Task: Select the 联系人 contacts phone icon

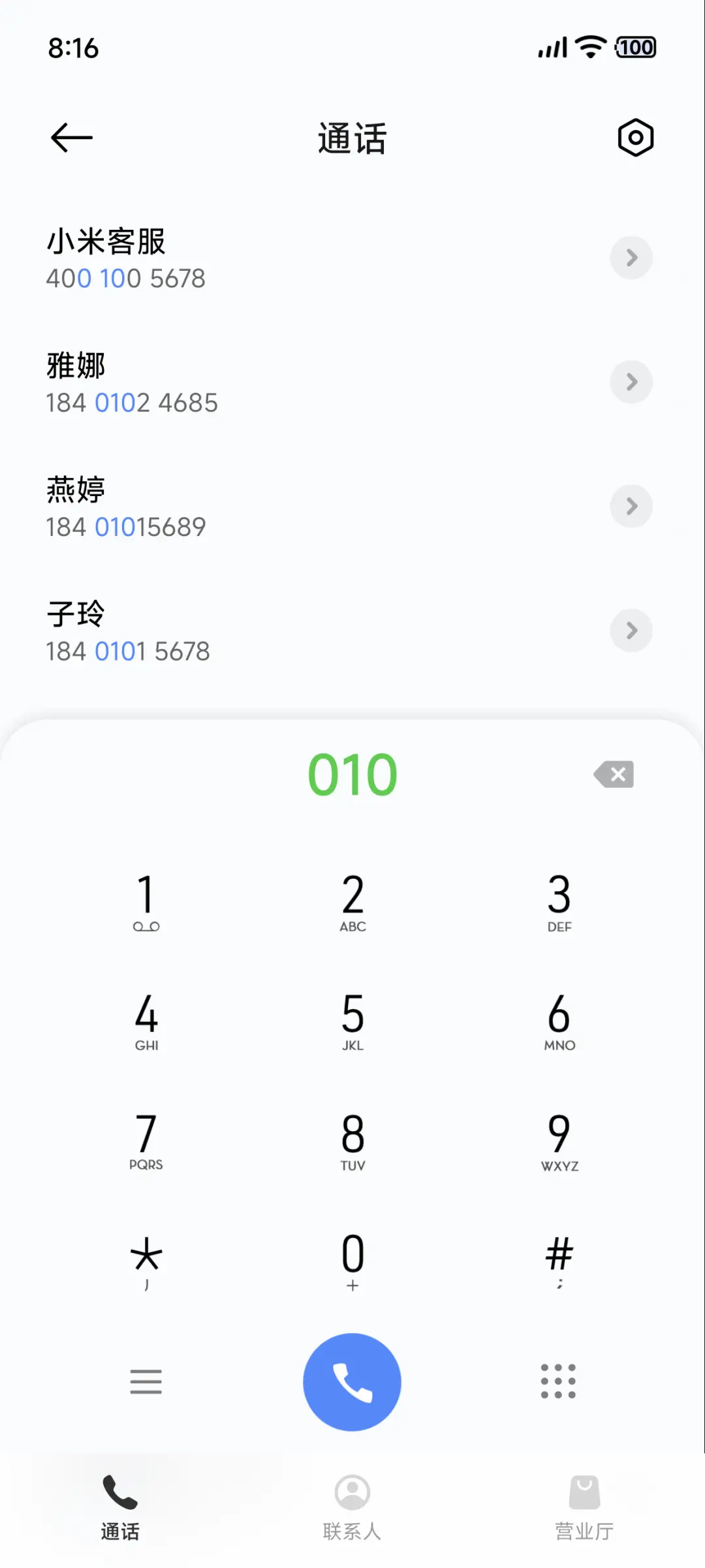Action: (x=352, y=1492)
